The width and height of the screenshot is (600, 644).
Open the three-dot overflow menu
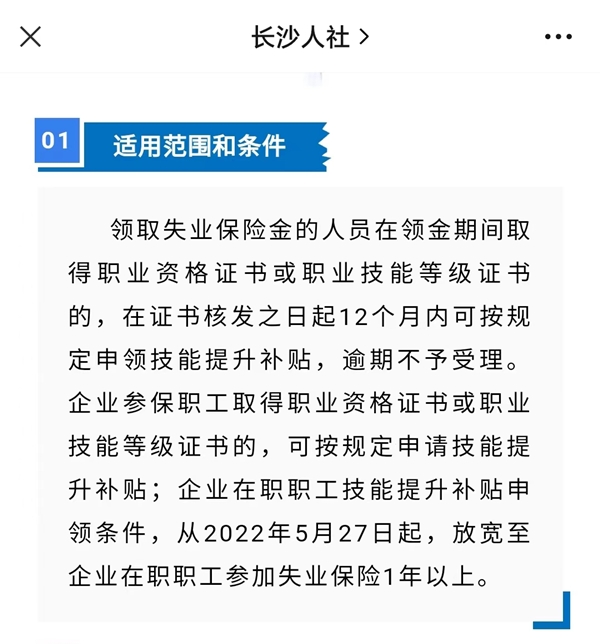tap(558, 37)
